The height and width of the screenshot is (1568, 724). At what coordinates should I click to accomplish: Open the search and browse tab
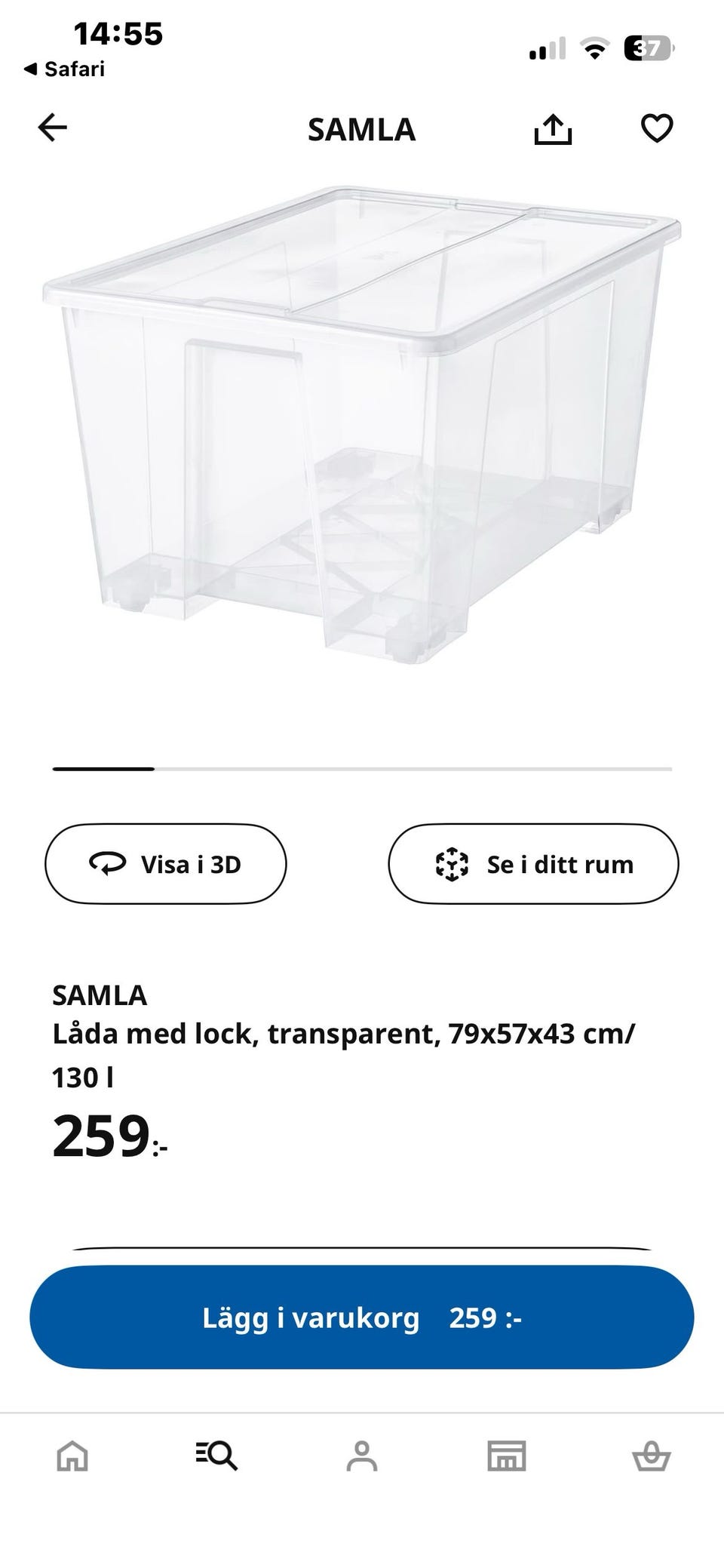(217, 1456)
